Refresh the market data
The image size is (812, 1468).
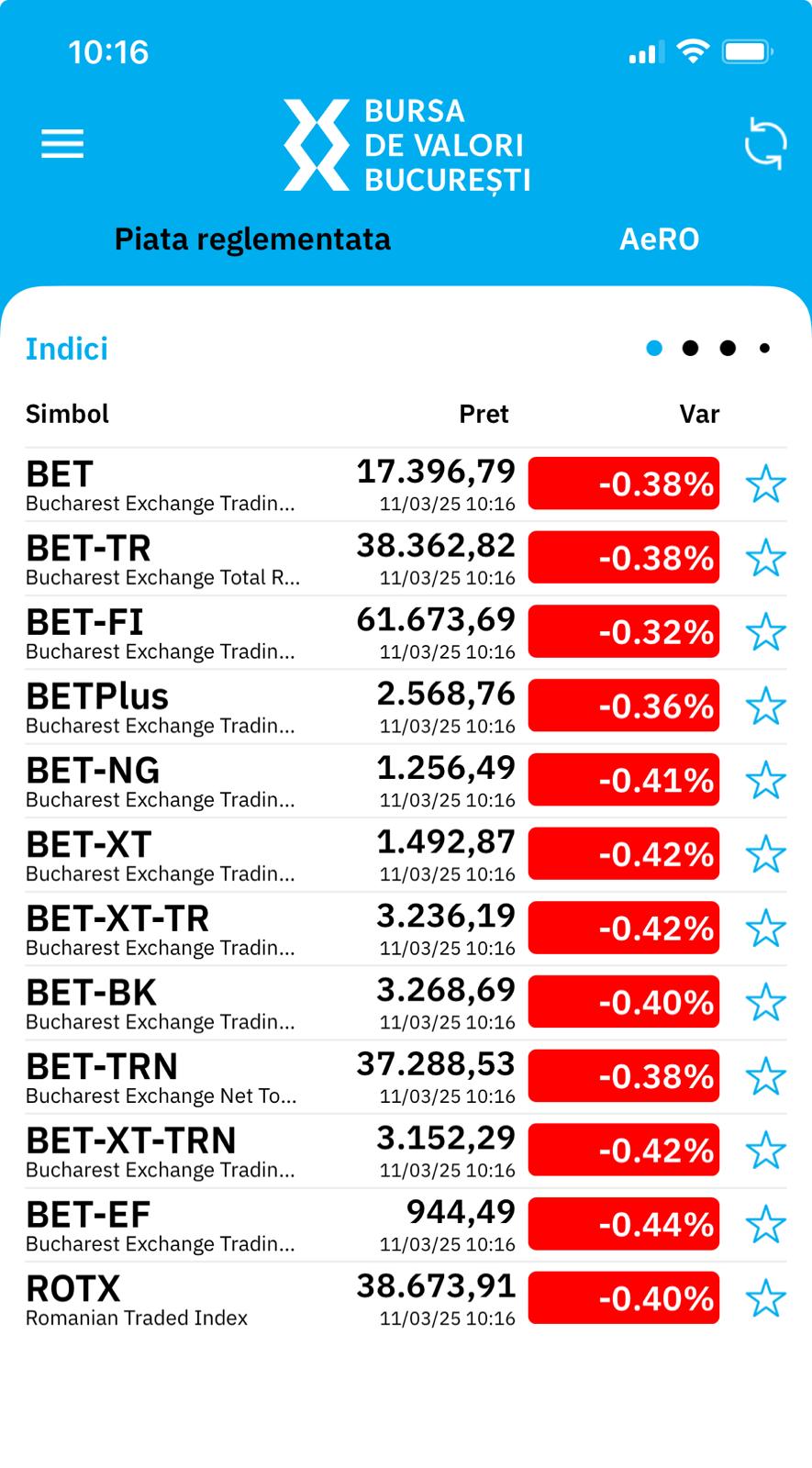click(765, 144)
